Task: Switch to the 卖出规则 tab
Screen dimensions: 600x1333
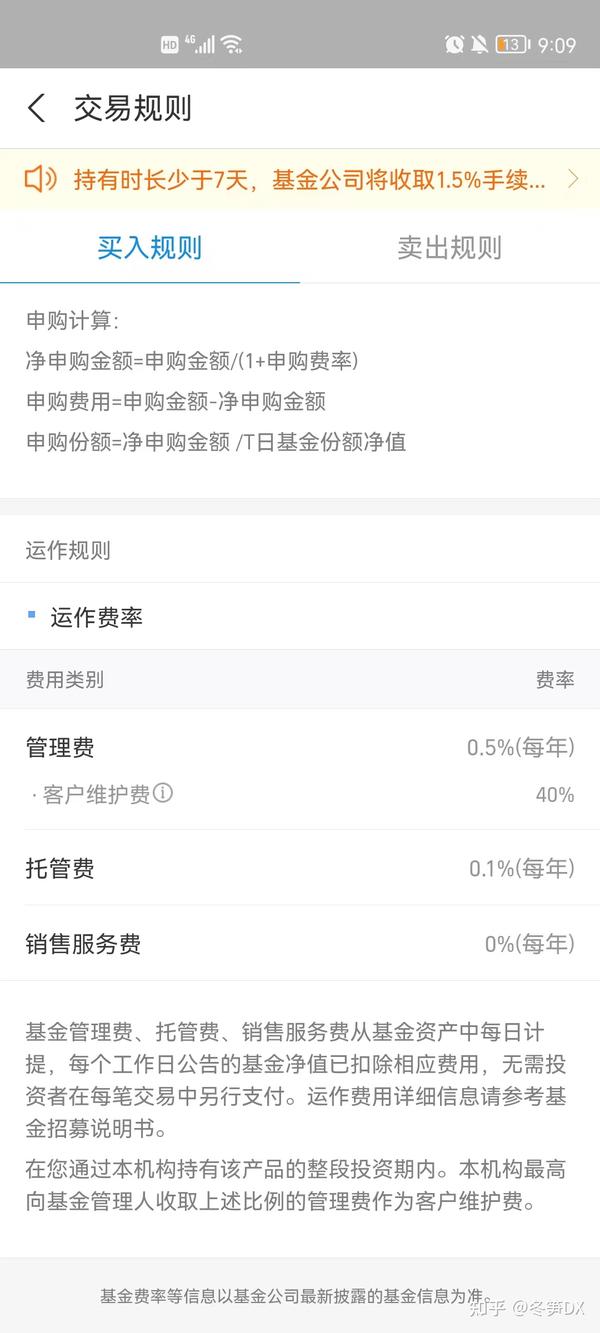Action: coord(450,248)
